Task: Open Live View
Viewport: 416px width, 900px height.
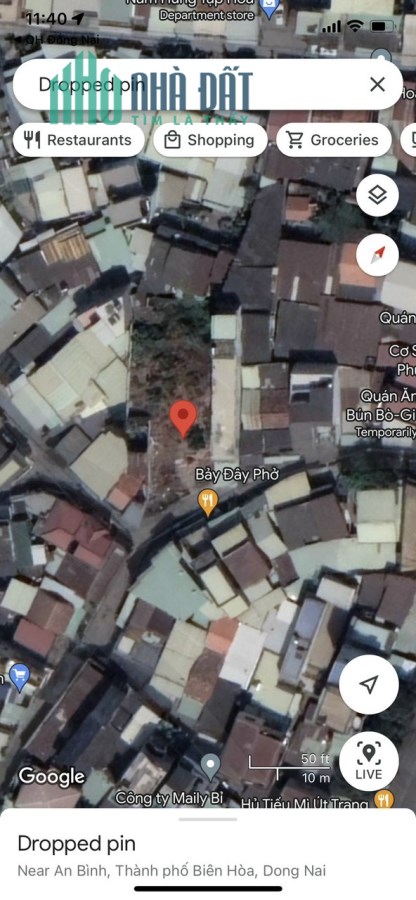Action: (369, 761)
